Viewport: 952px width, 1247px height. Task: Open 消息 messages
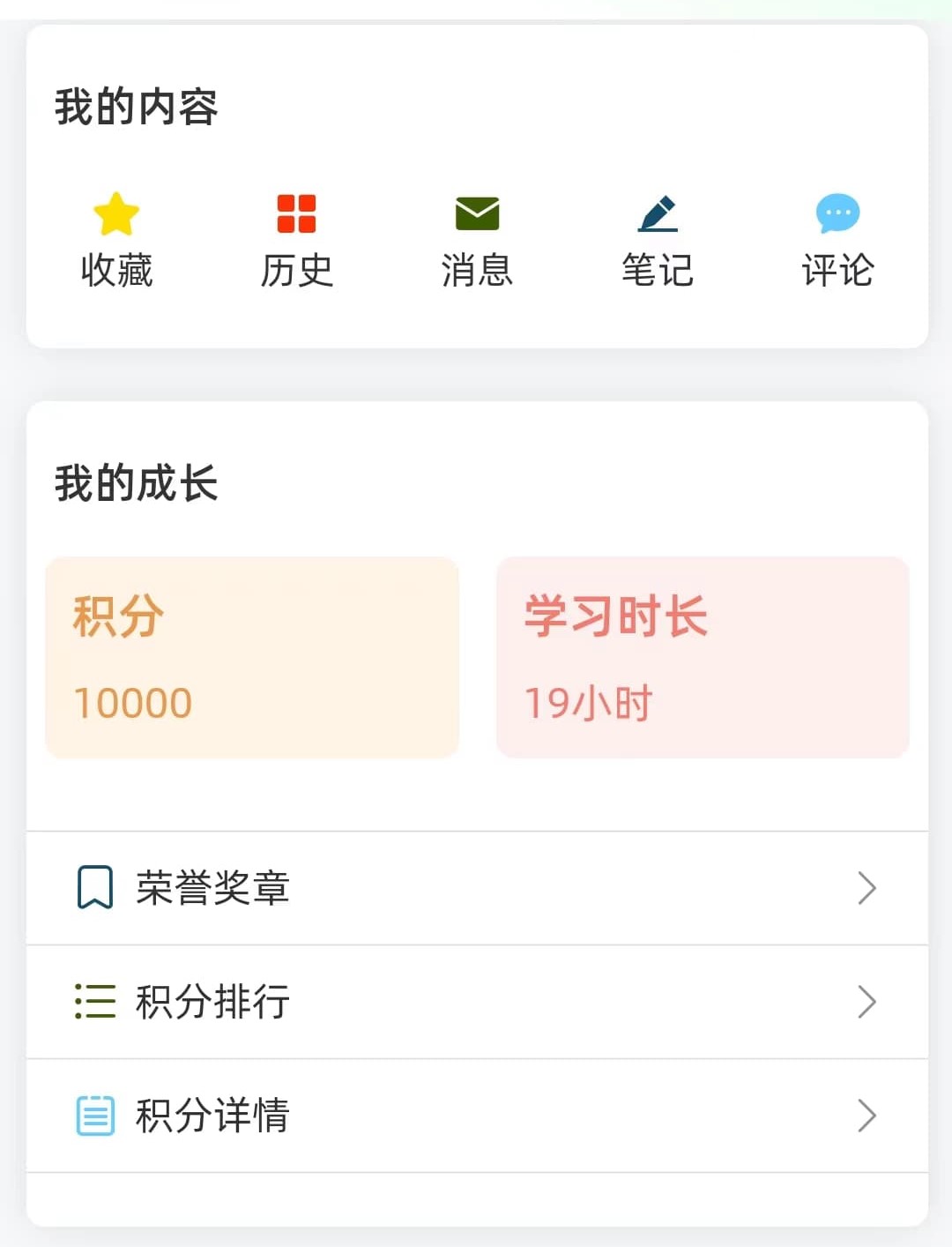click(477, 240)
